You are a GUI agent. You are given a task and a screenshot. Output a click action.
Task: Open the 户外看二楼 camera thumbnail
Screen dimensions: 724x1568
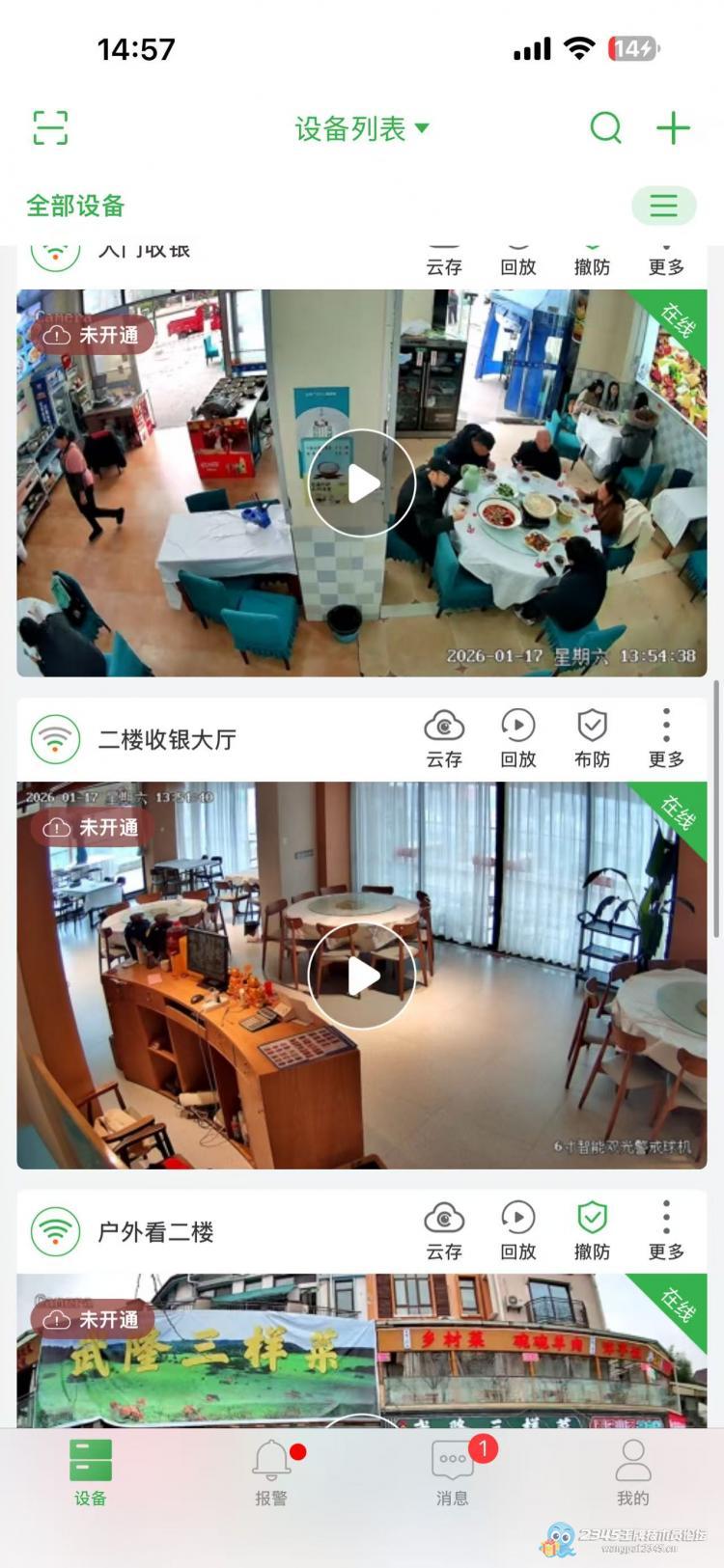pos(361,1361)
